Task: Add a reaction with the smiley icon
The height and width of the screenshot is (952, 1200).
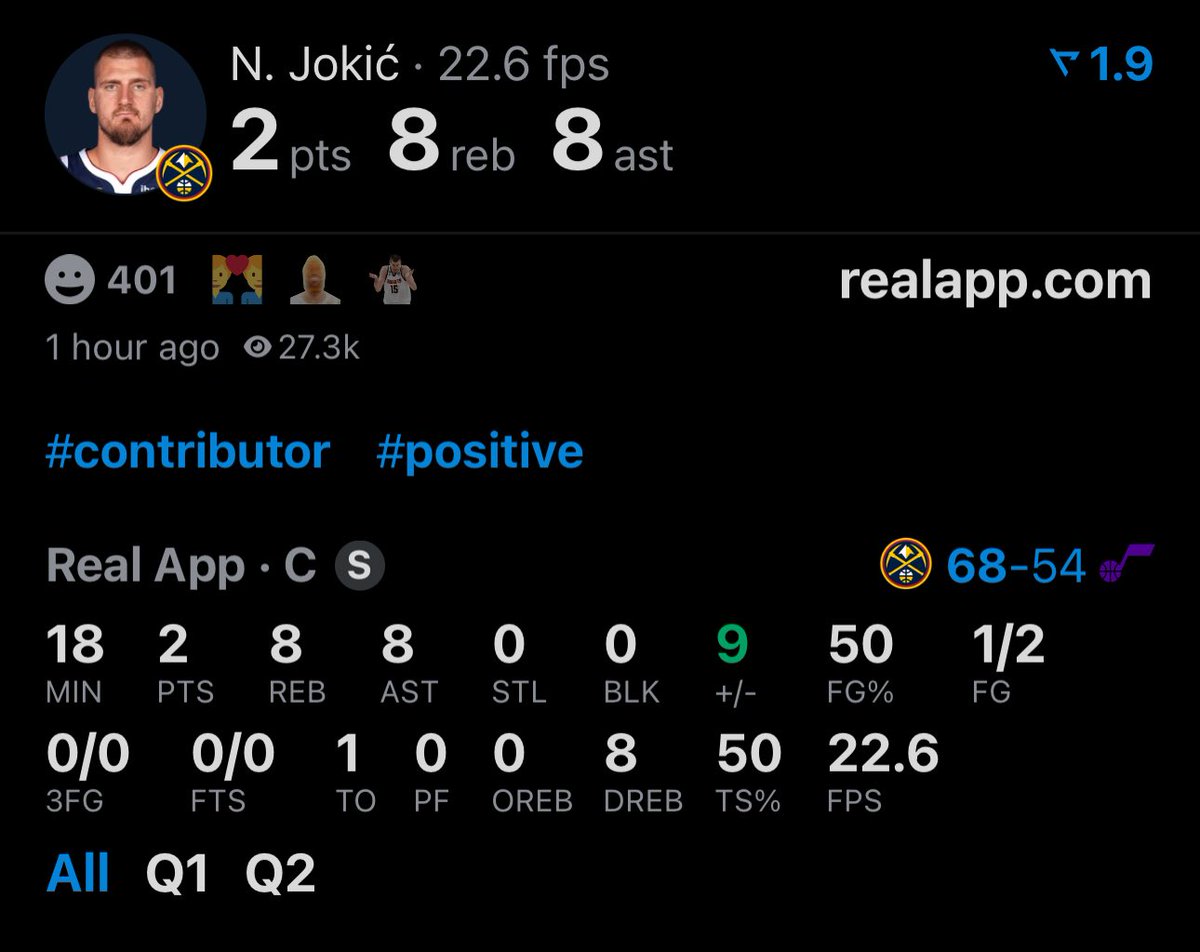Action: 70,279
